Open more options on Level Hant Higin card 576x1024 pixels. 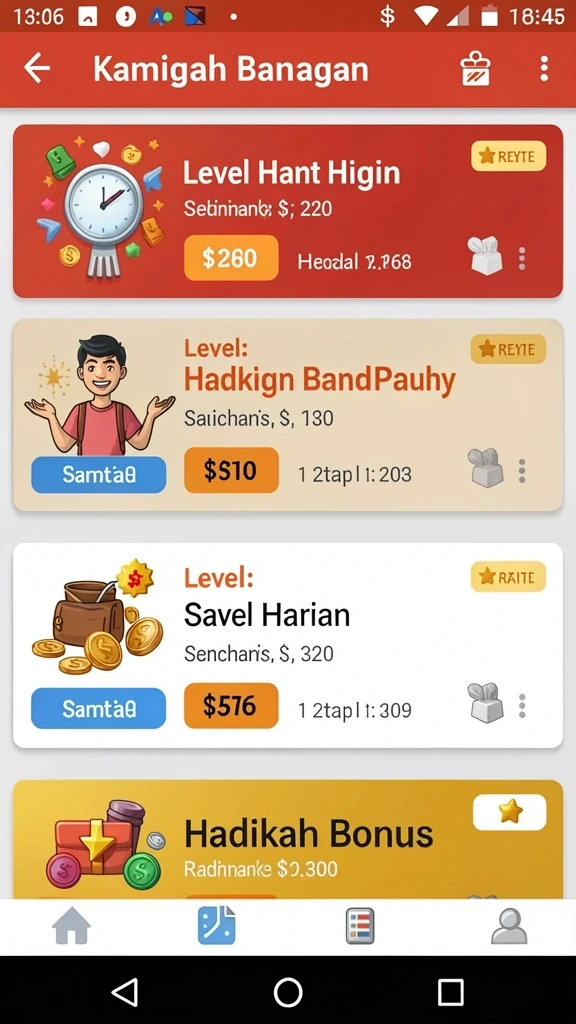(x=522, y=258)
